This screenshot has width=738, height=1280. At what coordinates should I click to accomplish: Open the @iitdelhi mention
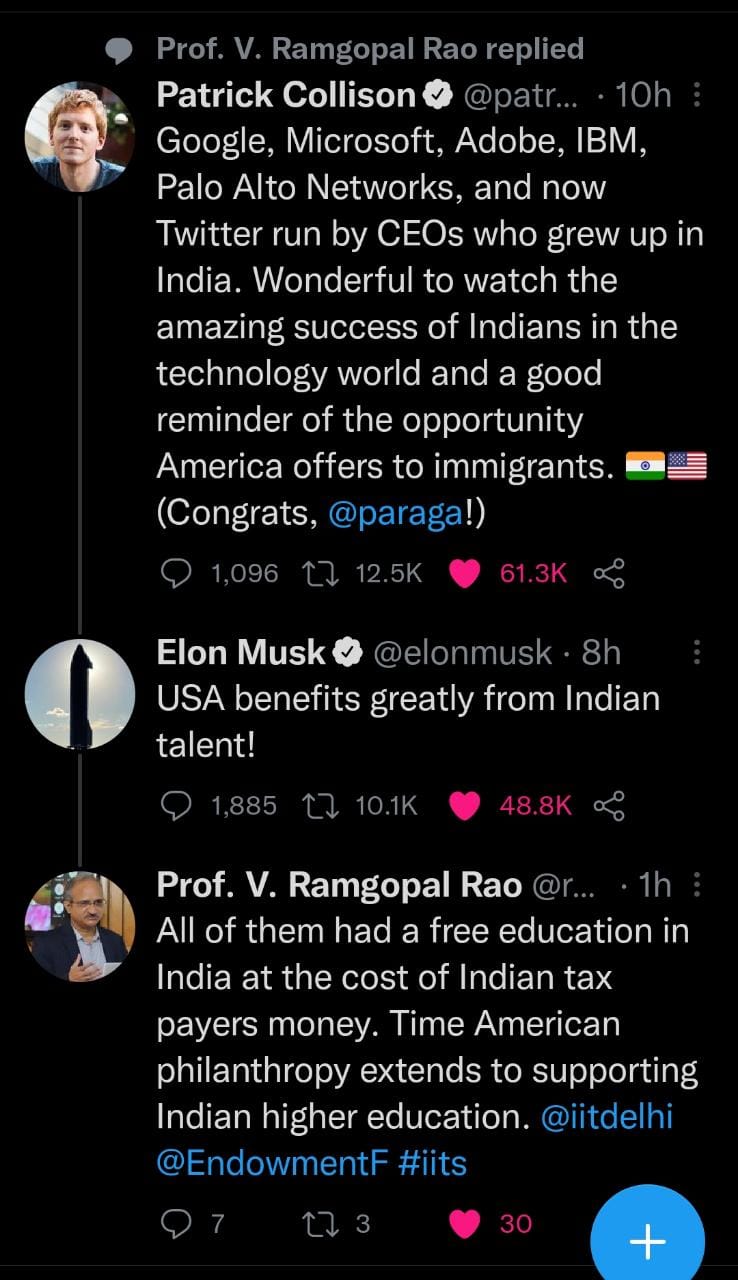pyautogui.click(x=607, y=1116)
